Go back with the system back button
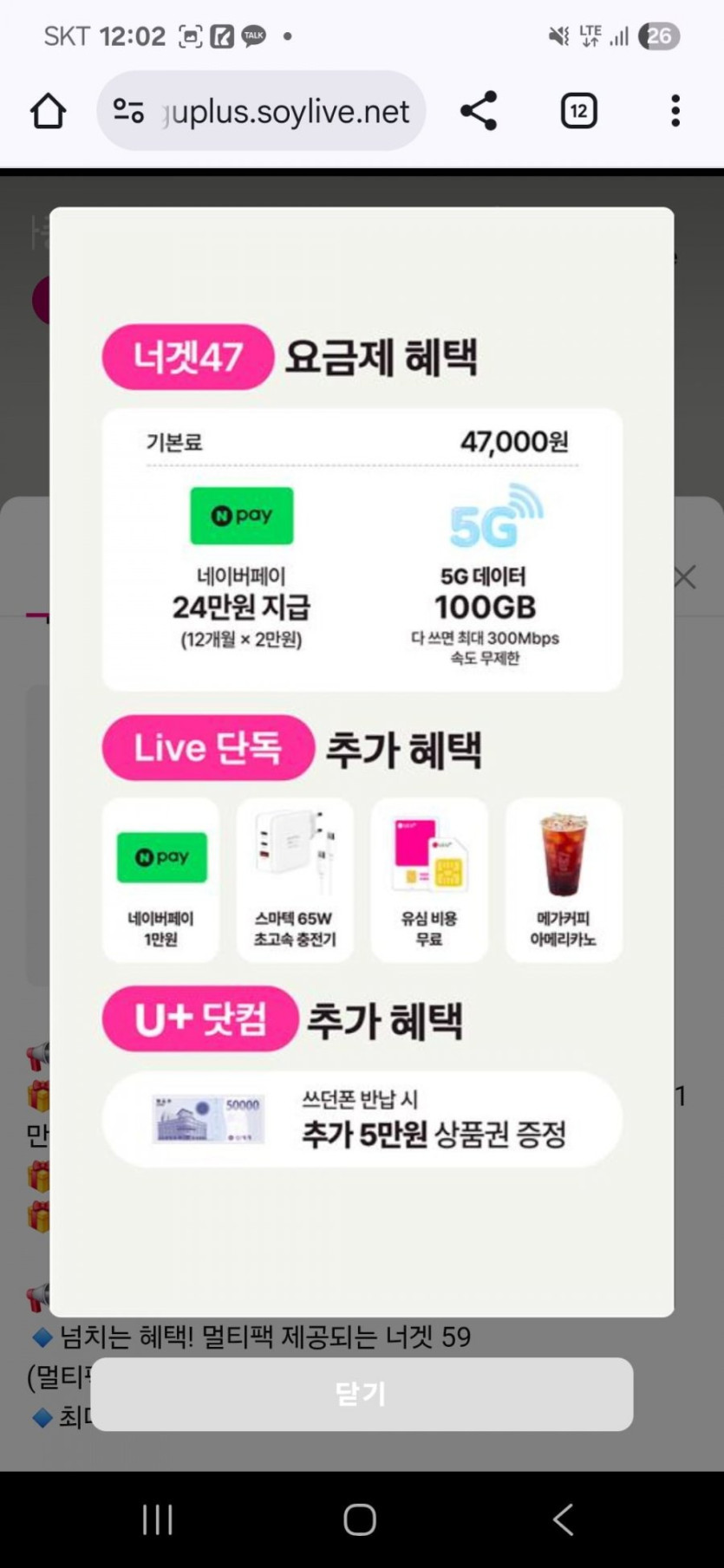 point(564,1519)
